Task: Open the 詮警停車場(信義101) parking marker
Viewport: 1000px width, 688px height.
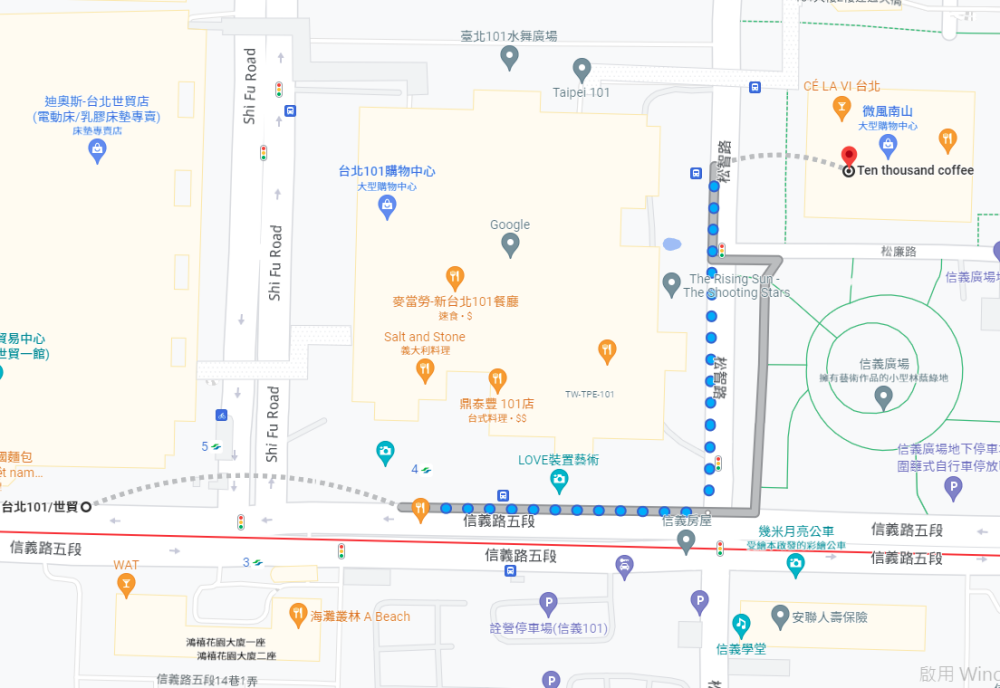Action: [x=548, y=603]
